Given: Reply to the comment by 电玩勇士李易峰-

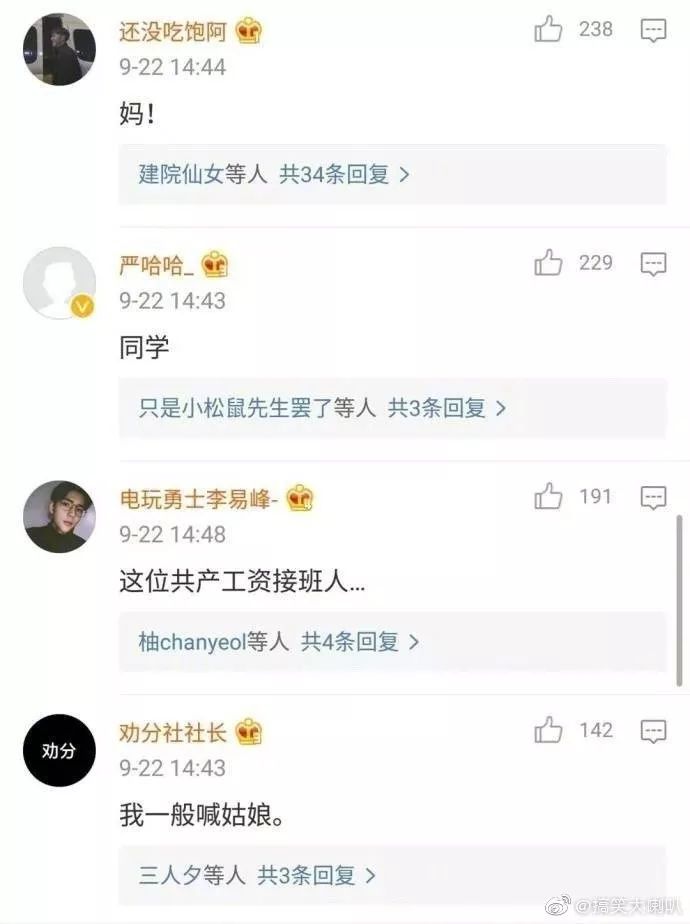Looking at the screenshot, I should point(653,497).
